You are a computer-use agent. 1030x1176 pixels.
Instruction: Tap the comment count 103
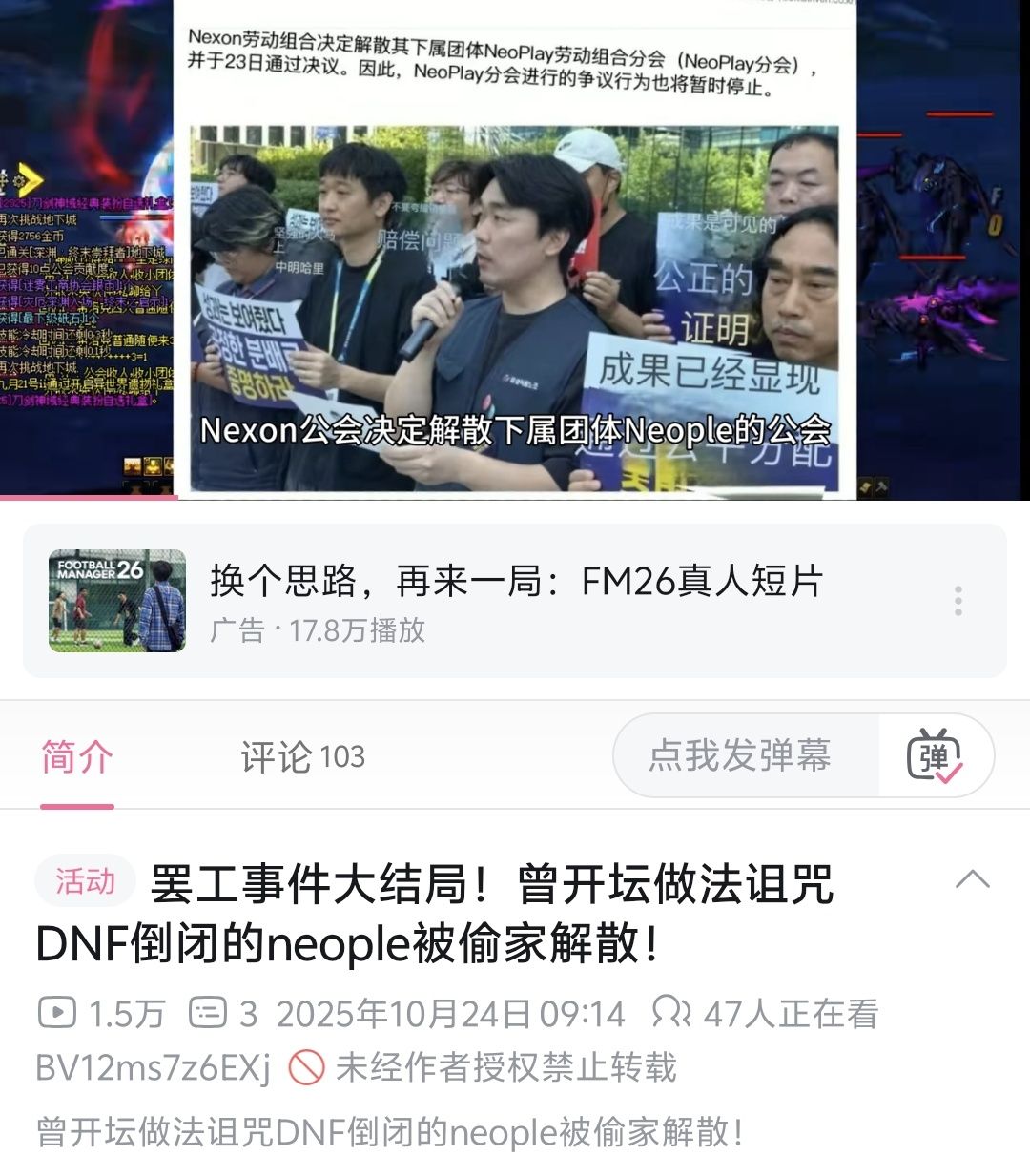pyautogui.click(x=343, y=756)
